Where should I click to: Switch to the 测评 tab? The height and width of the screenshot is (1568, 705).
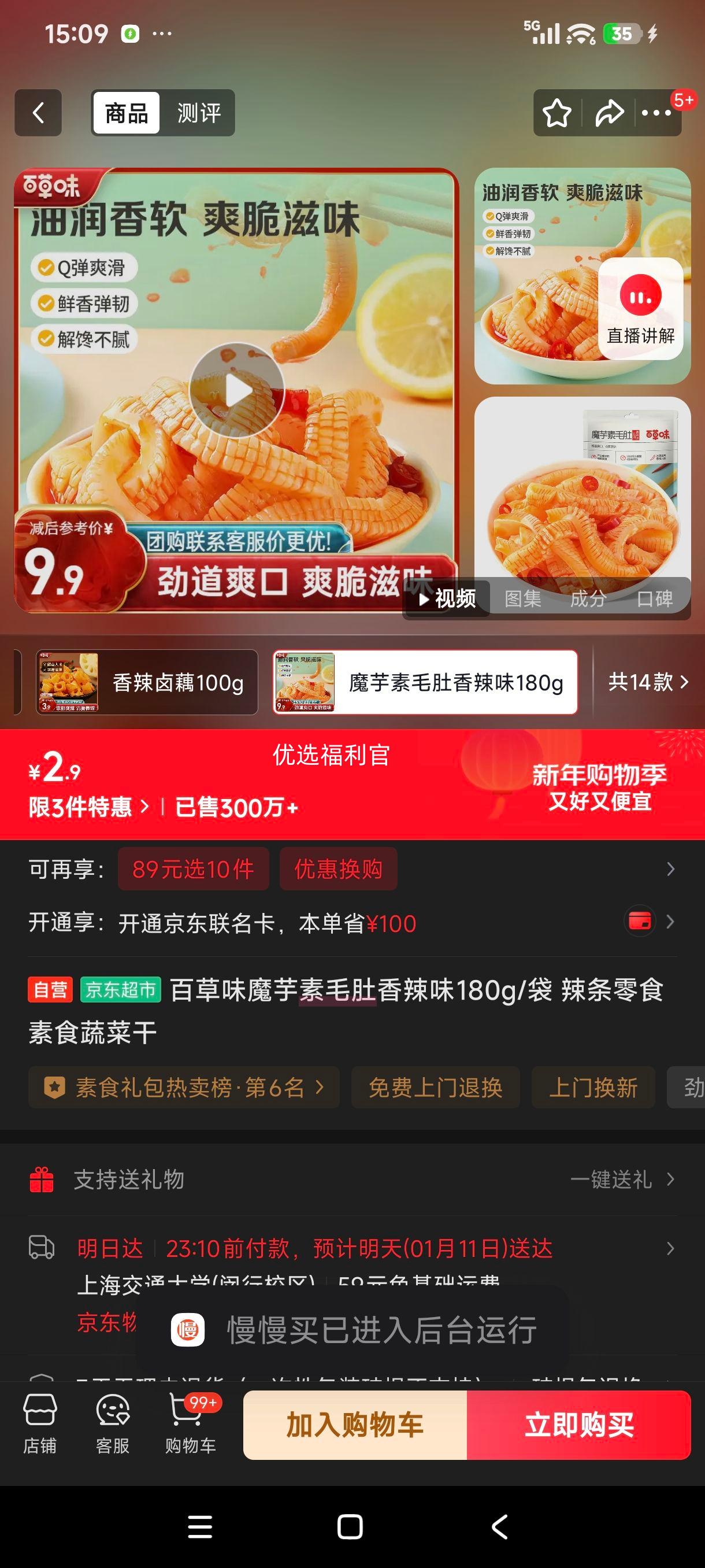198,113
